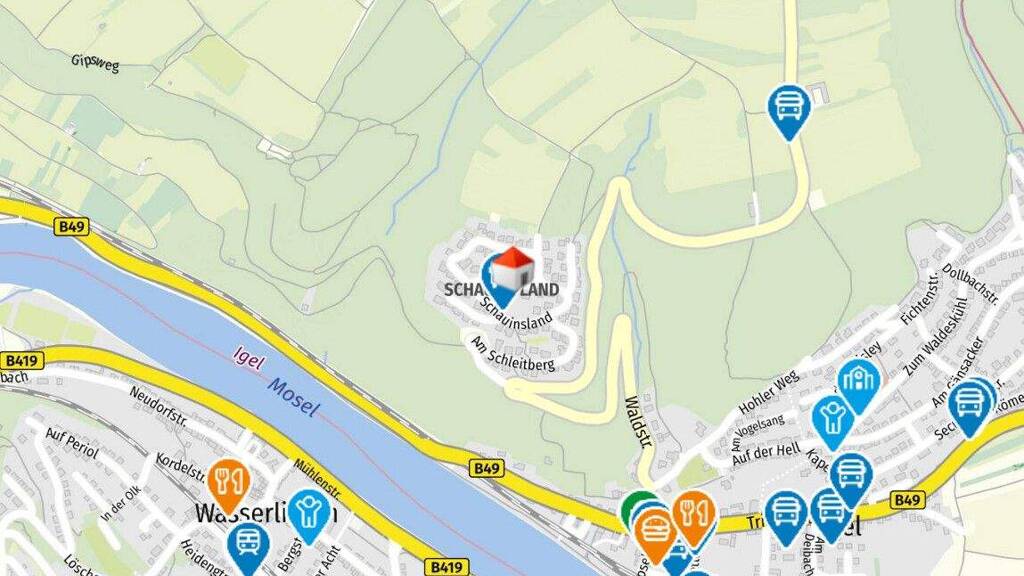Tap the bus stop marker near Am Gänsacker

point(970,408)
